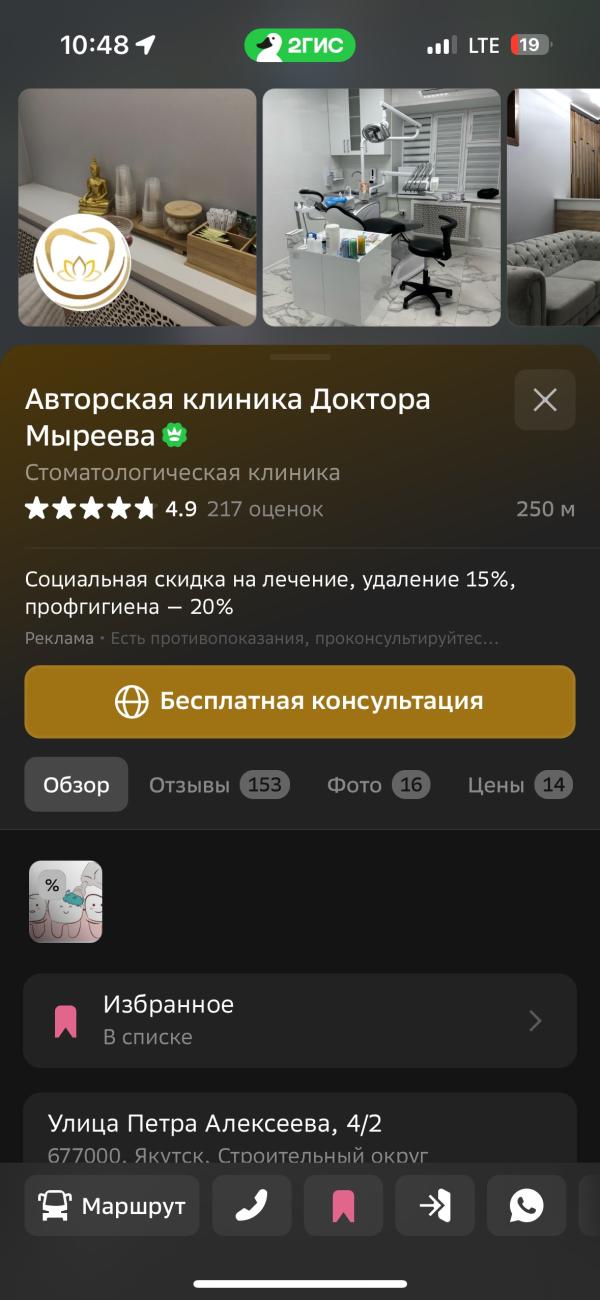
Task: Message the clinic on WhatsApp
Action: [x=526, y=1206]
